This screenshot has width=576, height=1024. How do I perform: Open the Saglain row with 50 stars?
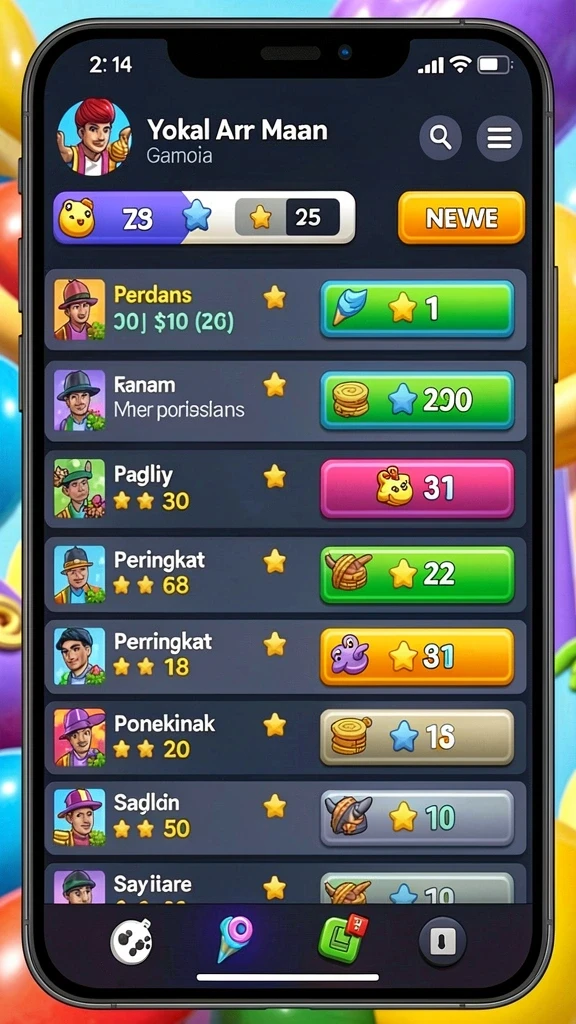(285, 818)
